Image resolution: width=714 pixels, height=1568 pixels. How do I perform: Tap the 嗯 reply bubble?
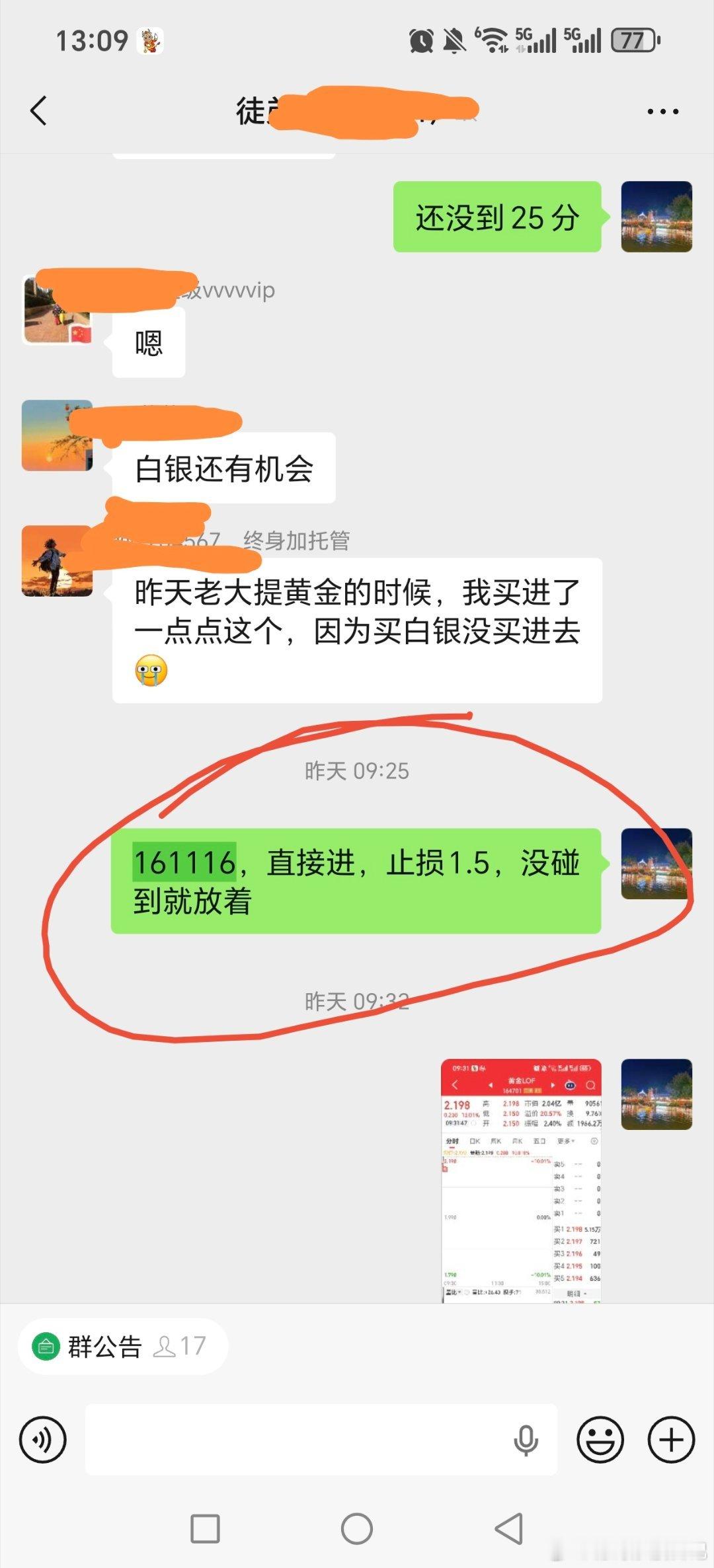(x=148, y=342)
